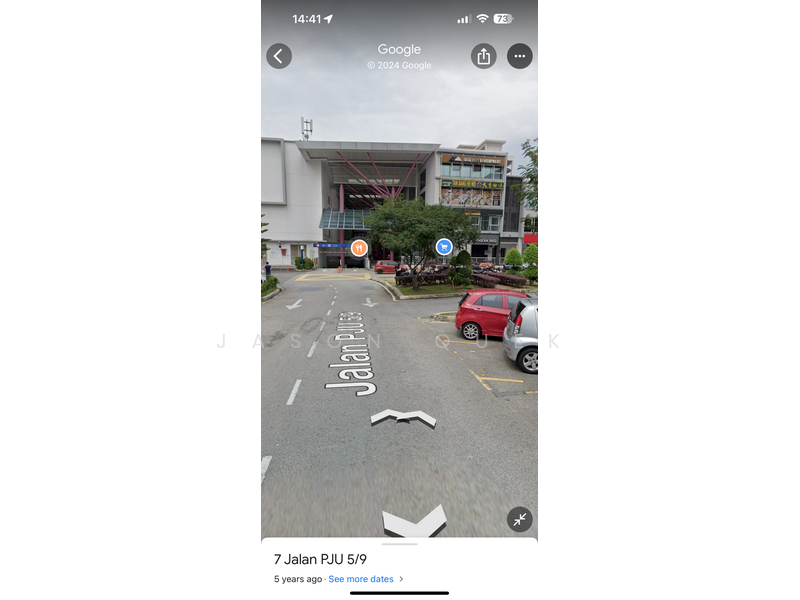Screen dimensions: 800x600
Task: Open the three-dot overflow menu
Action: click(x=520, y=56)
